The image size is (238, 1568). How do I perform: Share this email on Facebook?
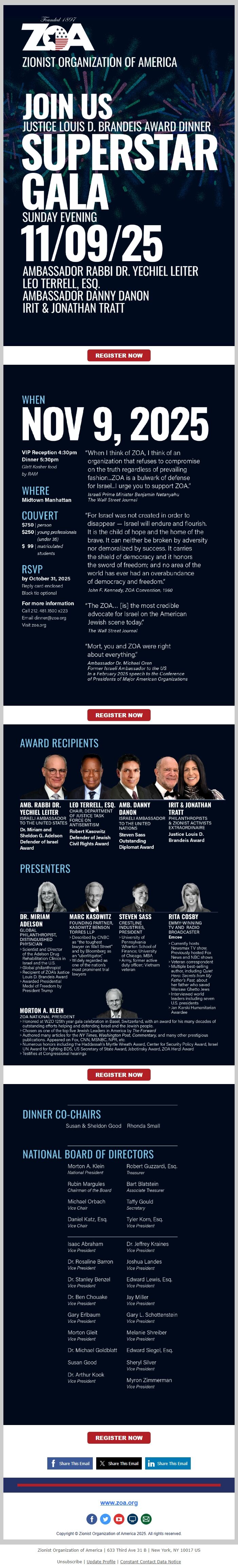(x=69, y=1463)
